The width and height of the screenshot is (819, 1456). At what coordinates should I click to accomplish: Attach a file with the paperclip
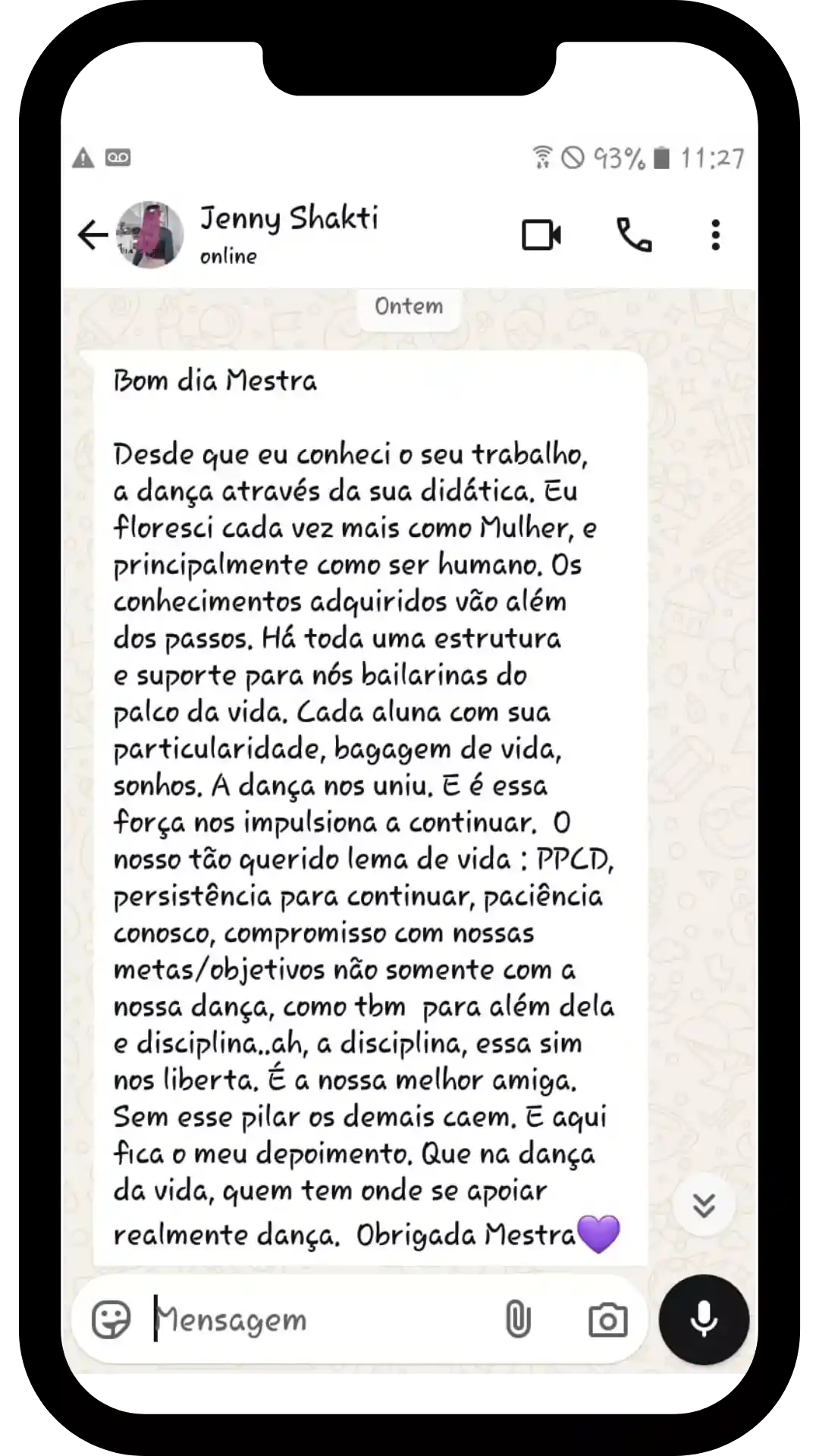coord(517,1319)
